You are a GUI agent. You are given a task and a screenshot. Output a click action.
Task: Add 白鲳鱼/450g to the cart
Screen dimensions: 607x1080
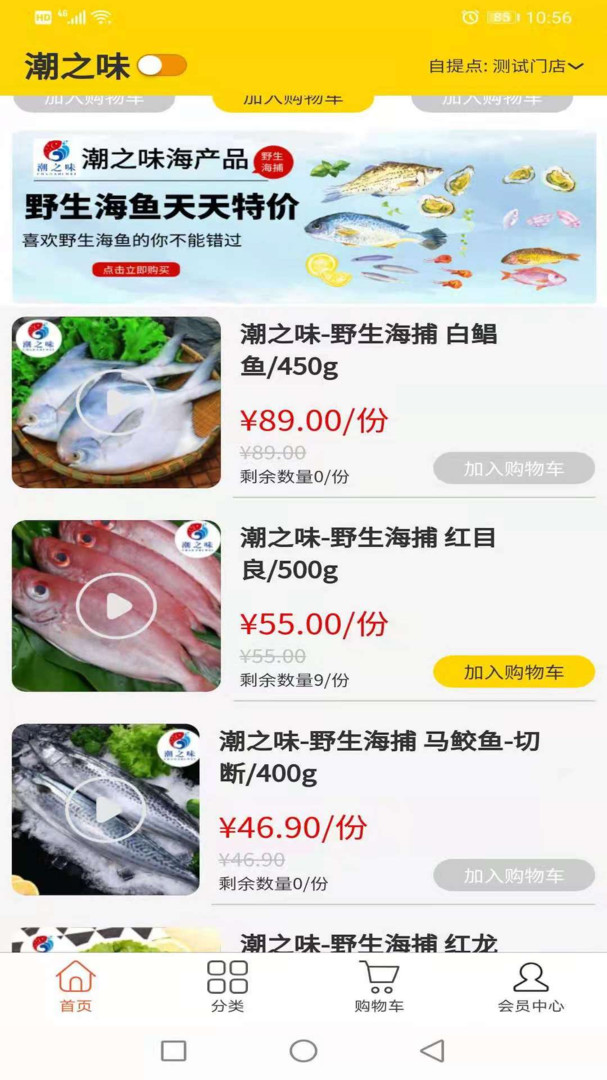(x=514, y=468)
